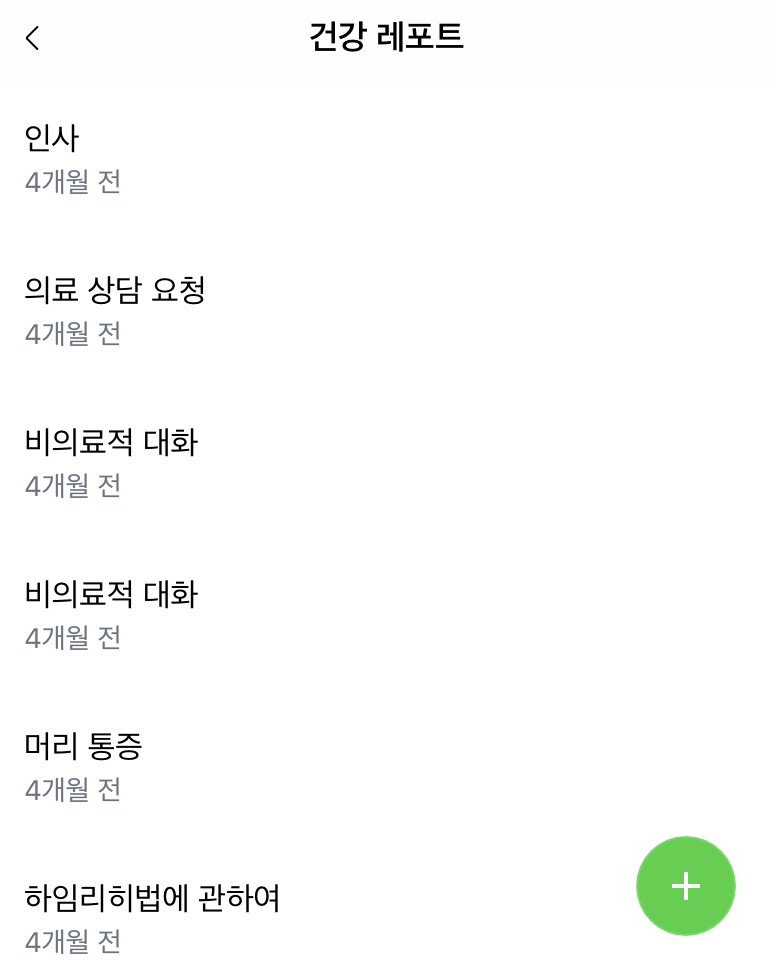
Task: Open the 인사 report entry
Action: [49, 139]
